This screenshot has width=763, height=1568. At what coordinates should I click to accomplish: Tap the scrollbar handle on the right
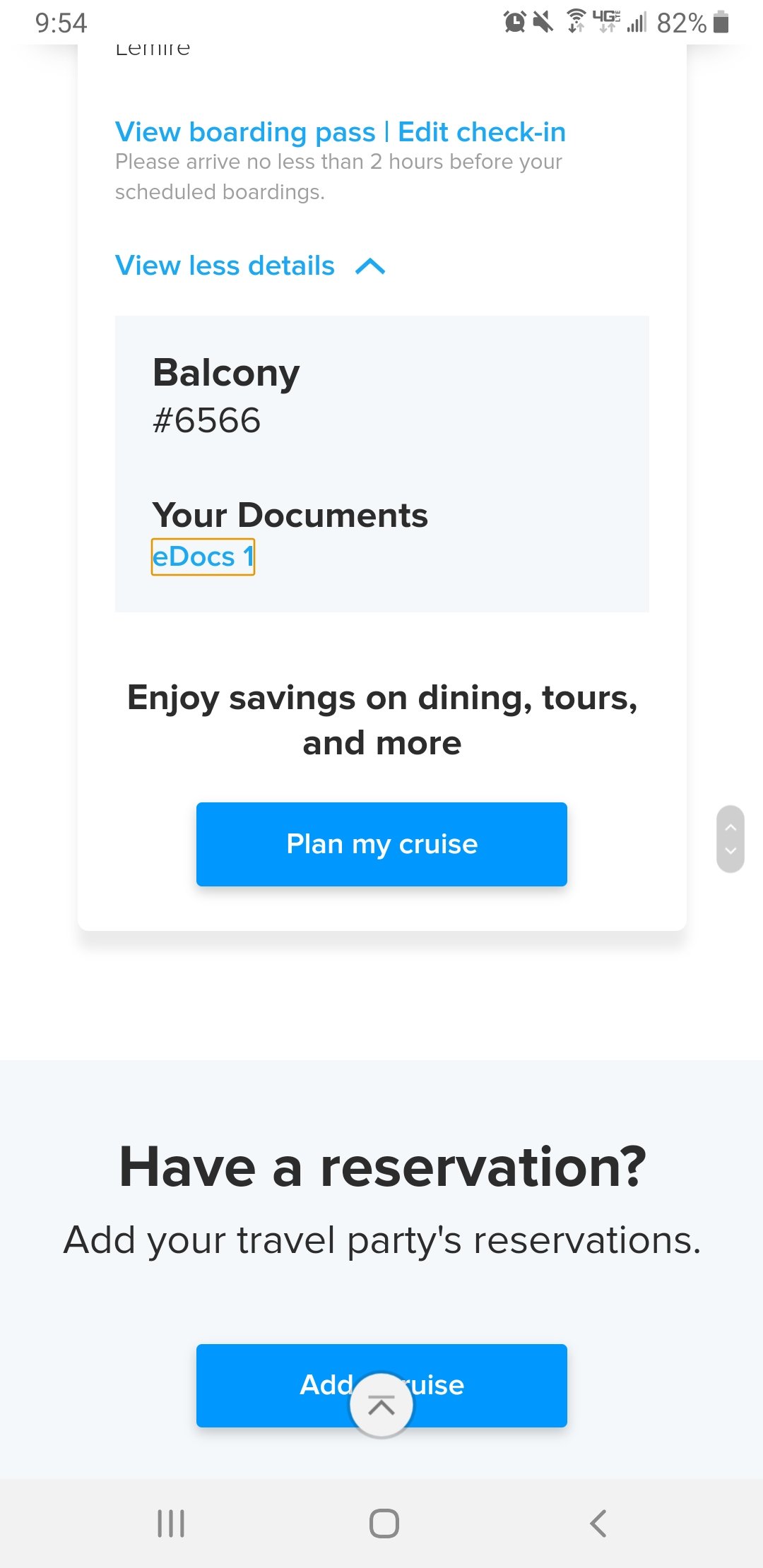point(731,839)
